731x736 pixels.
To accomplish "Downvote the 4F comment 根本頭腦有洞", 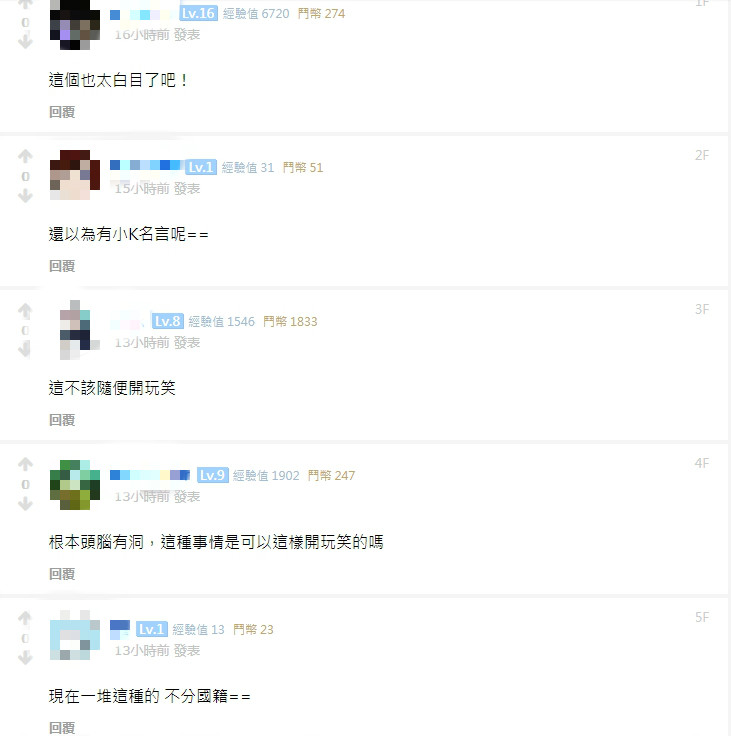I will (x=26, y=504).
